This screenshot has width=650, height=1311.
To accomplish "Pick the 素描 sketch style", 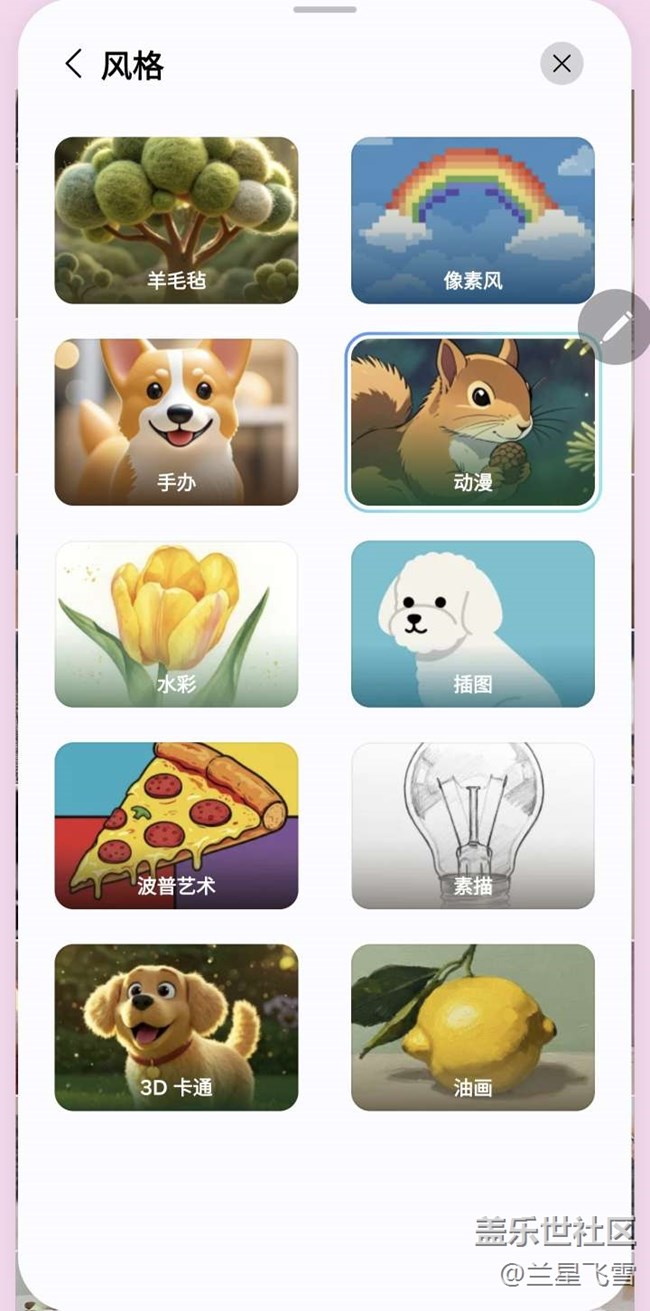I will click(x=472, y=825).
